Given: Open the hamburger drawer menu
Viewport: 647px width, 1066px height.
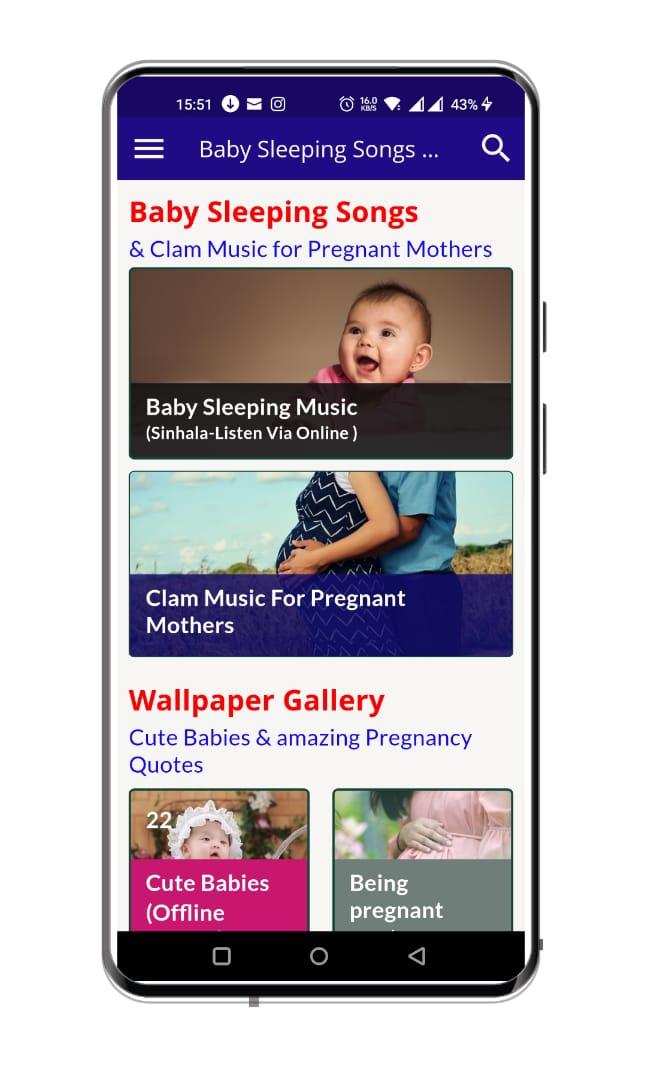Looking at the screenshot, I should pos(149,149).
